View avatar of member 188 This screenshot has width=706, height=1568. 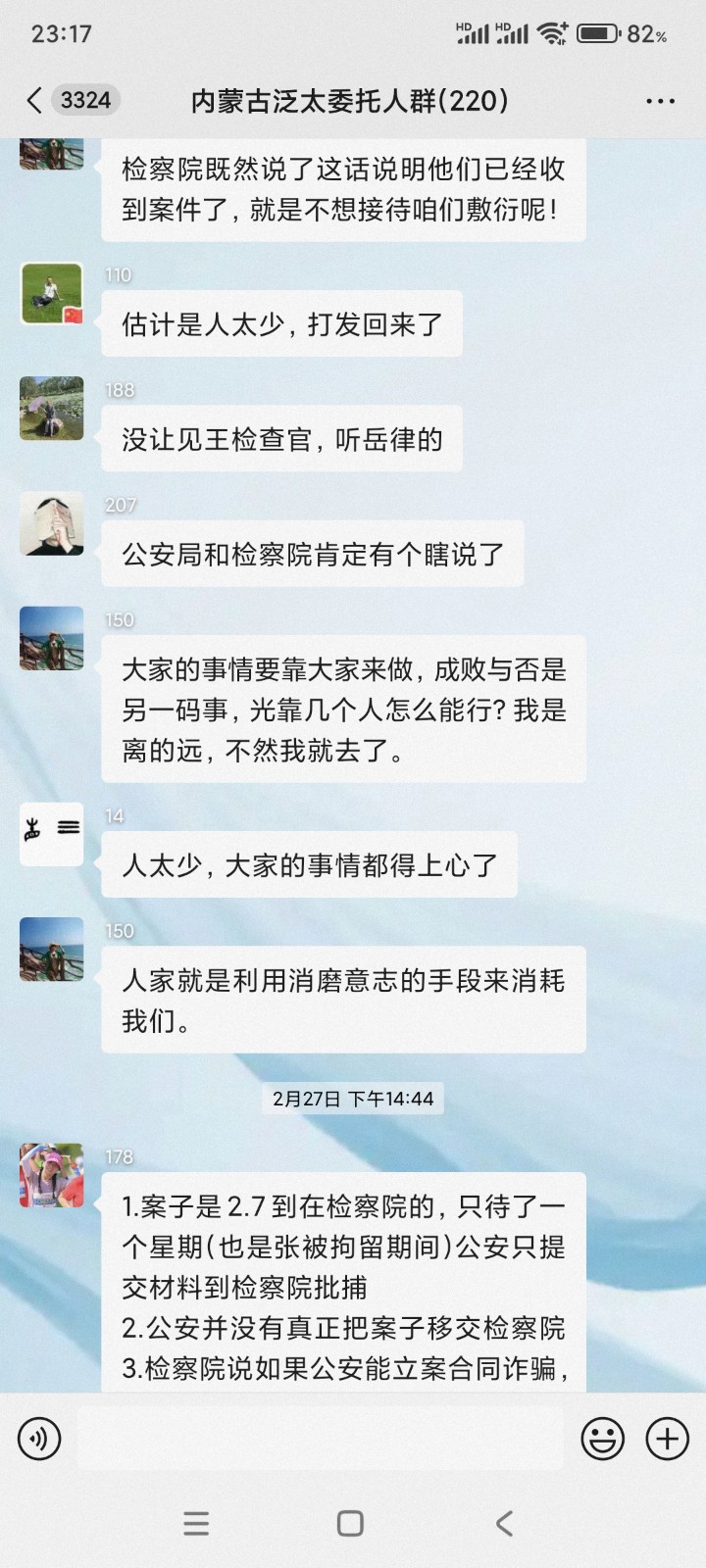coord(52,408)
